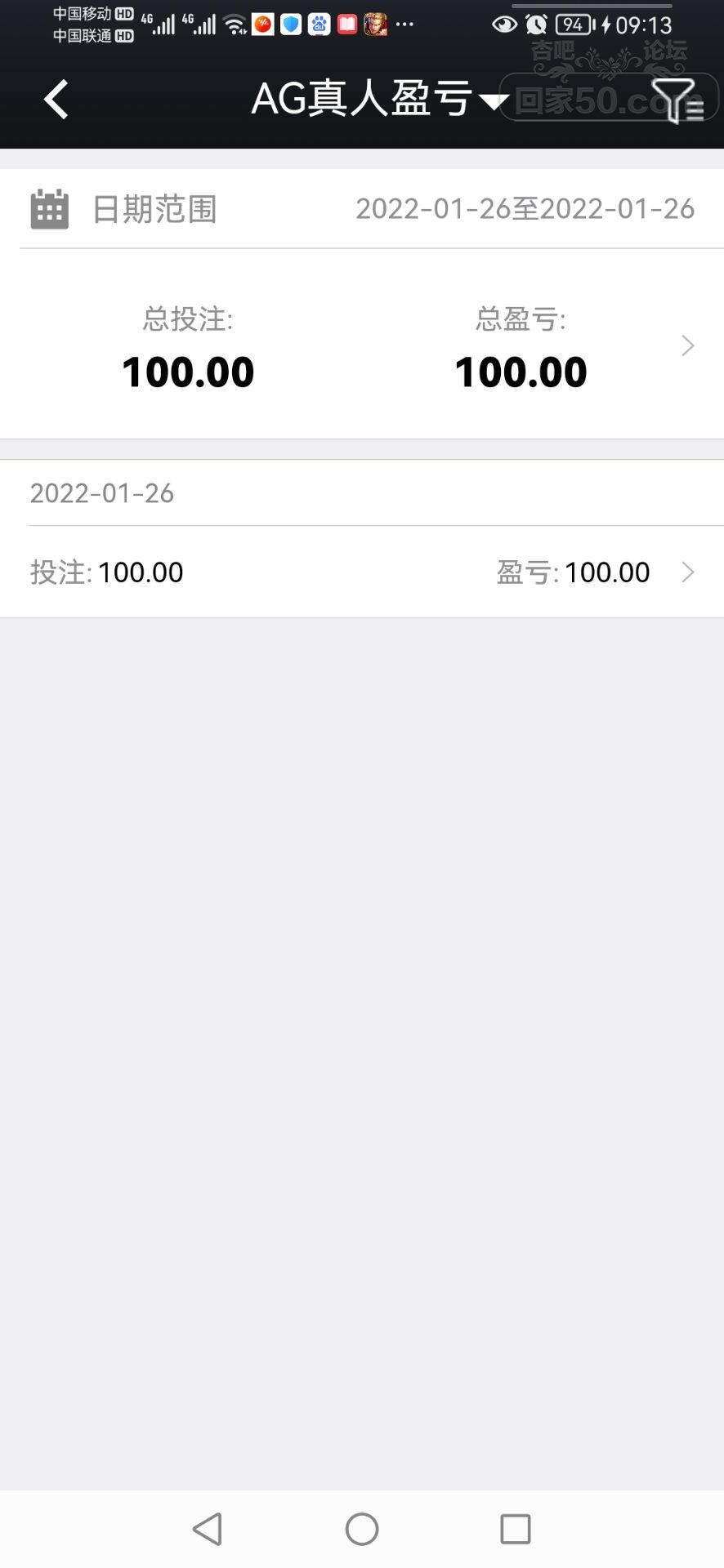Tap the system home button

point(362,1529)
